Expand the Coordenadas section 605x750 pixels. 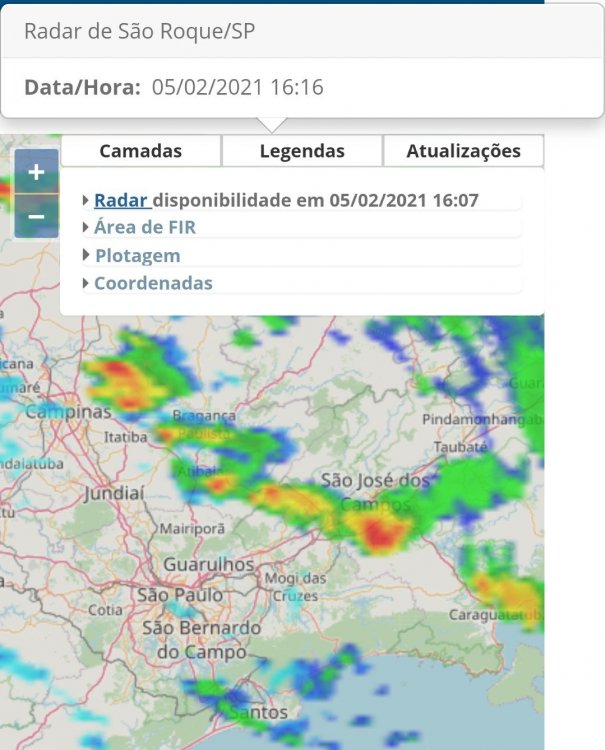(152, 283)
